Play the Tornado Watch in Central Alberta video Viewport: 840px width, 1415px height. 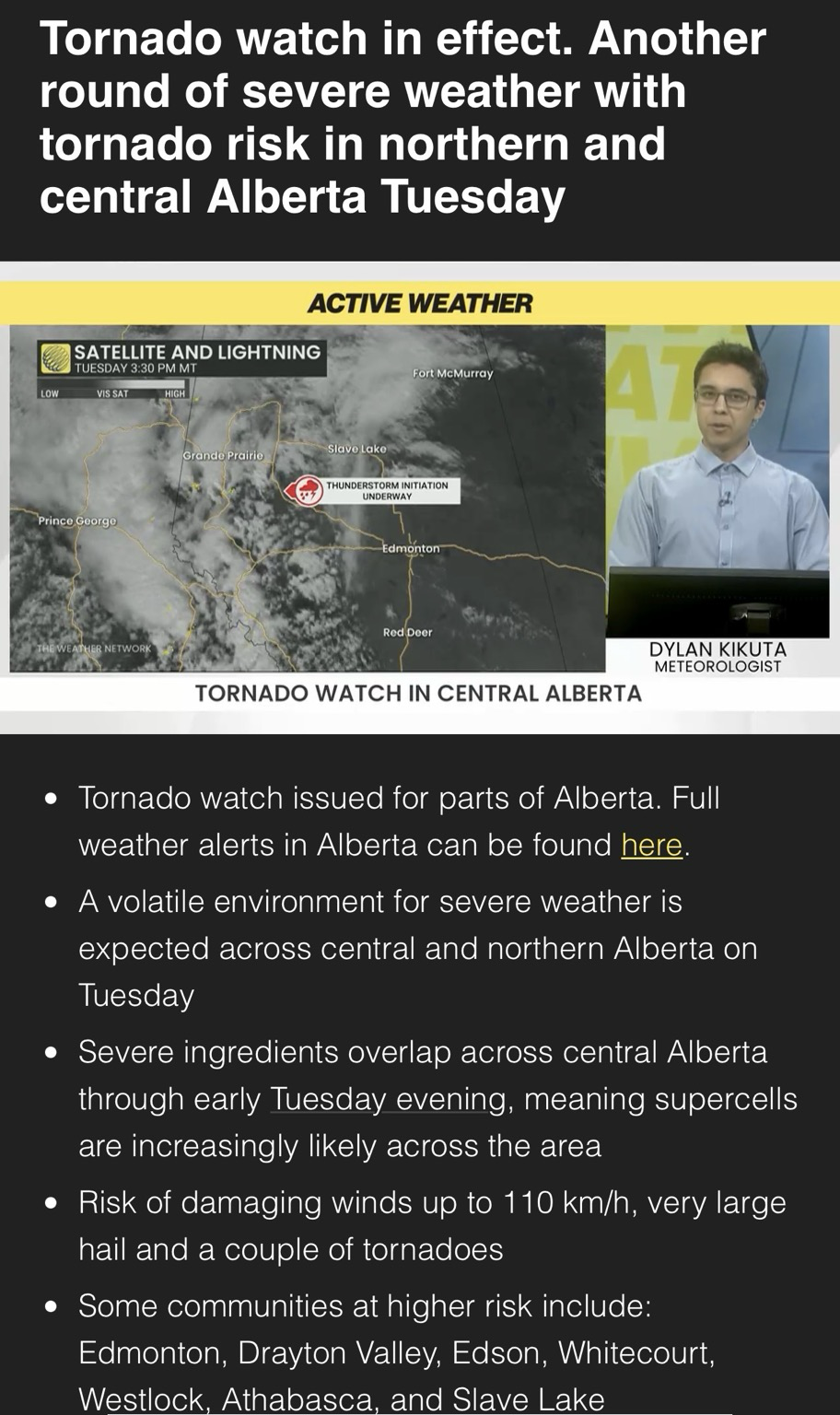pyautogui.click(x=420, y=497)
